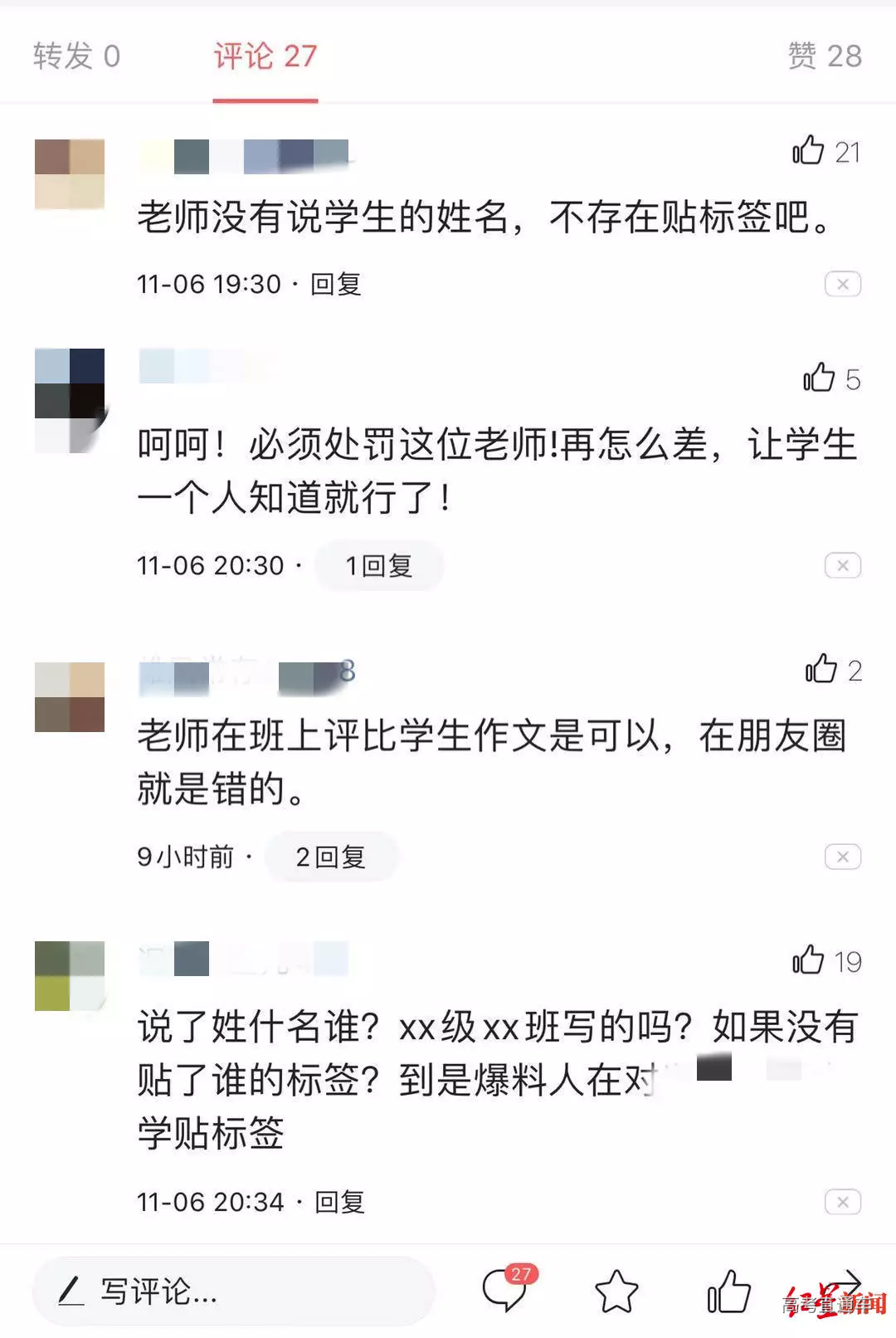Dismiss the 11-06 19:30 comment
Screen dimensions: 896x1338
coord(842,285)
